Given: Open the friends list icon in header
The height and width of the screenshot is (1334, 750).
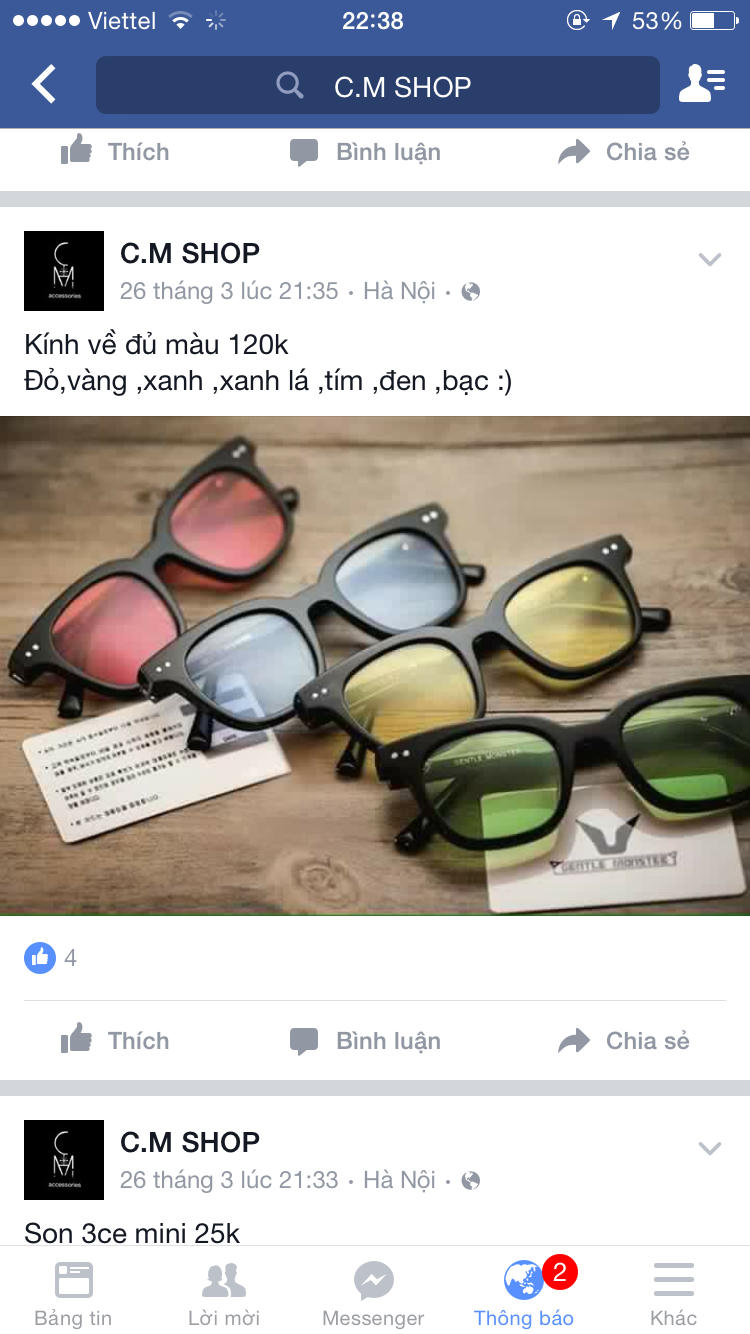Looking at the screenshot, I should (x=701, y=85).
